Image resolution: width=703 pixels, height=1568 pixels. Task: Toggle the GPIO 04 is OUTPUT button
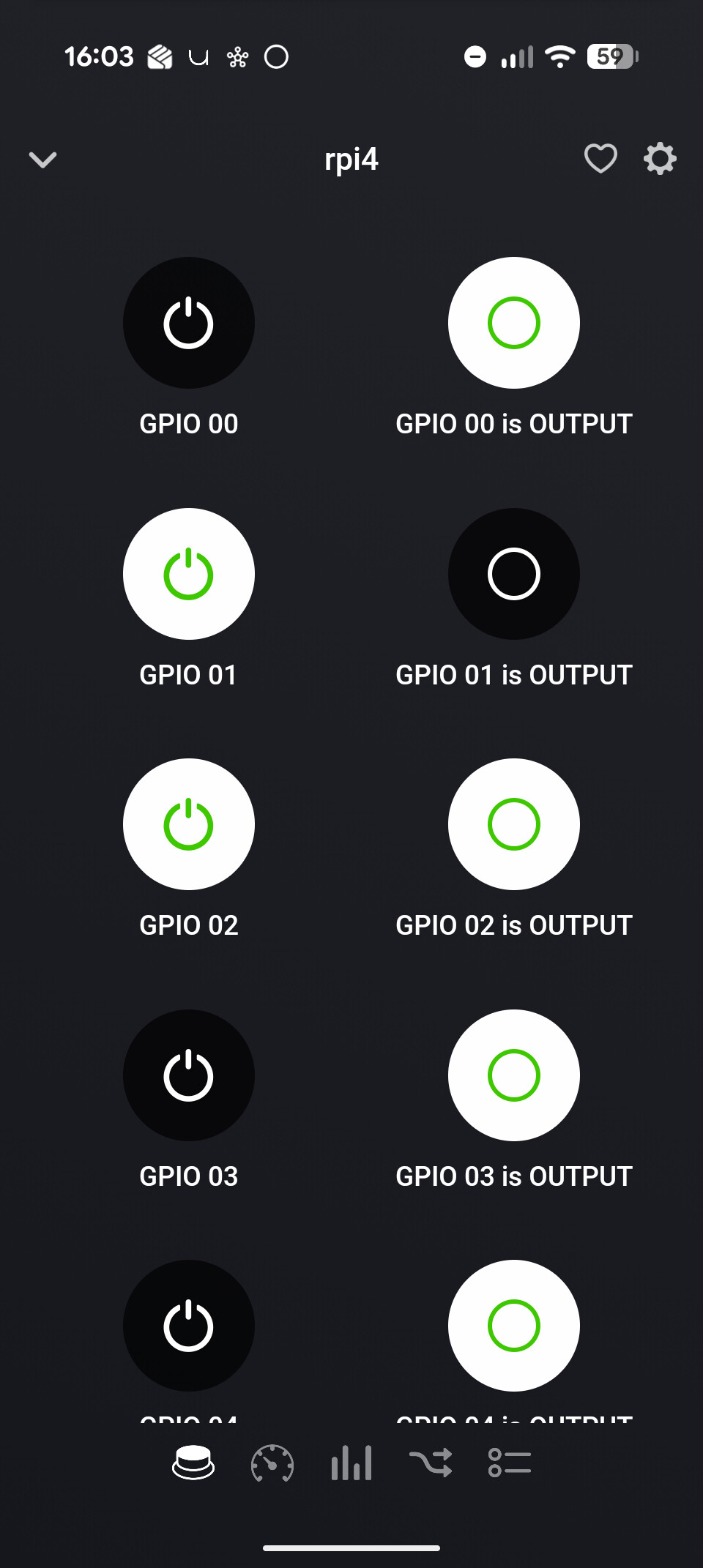pyautogui.click(x=514, y=1326)
